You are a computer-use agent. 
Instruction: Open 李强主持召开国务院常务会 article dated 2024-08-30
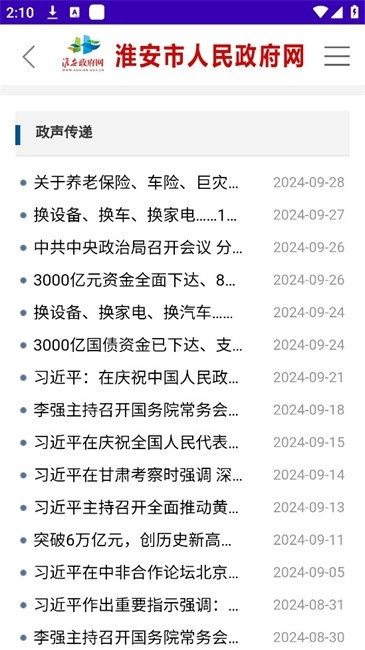click(136, 637)
